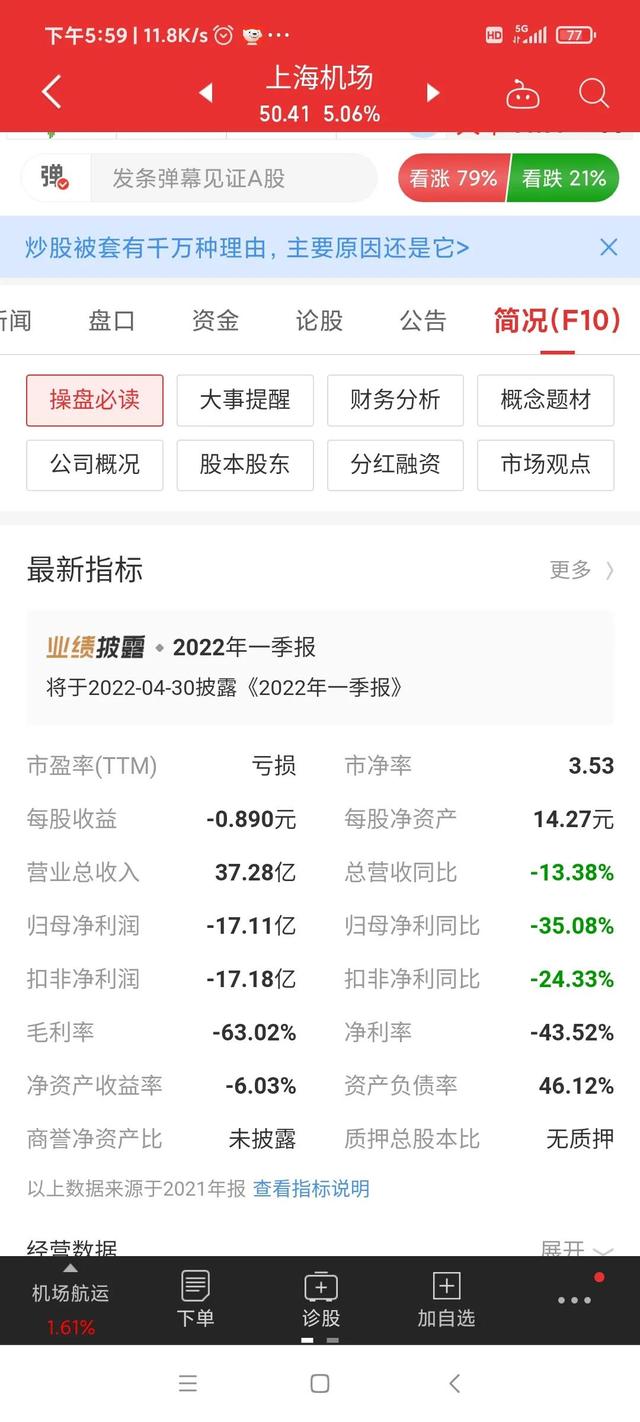The image size is (640, 1422).
Task: Open 更多 for 最新指标
Action: [581, 570]
